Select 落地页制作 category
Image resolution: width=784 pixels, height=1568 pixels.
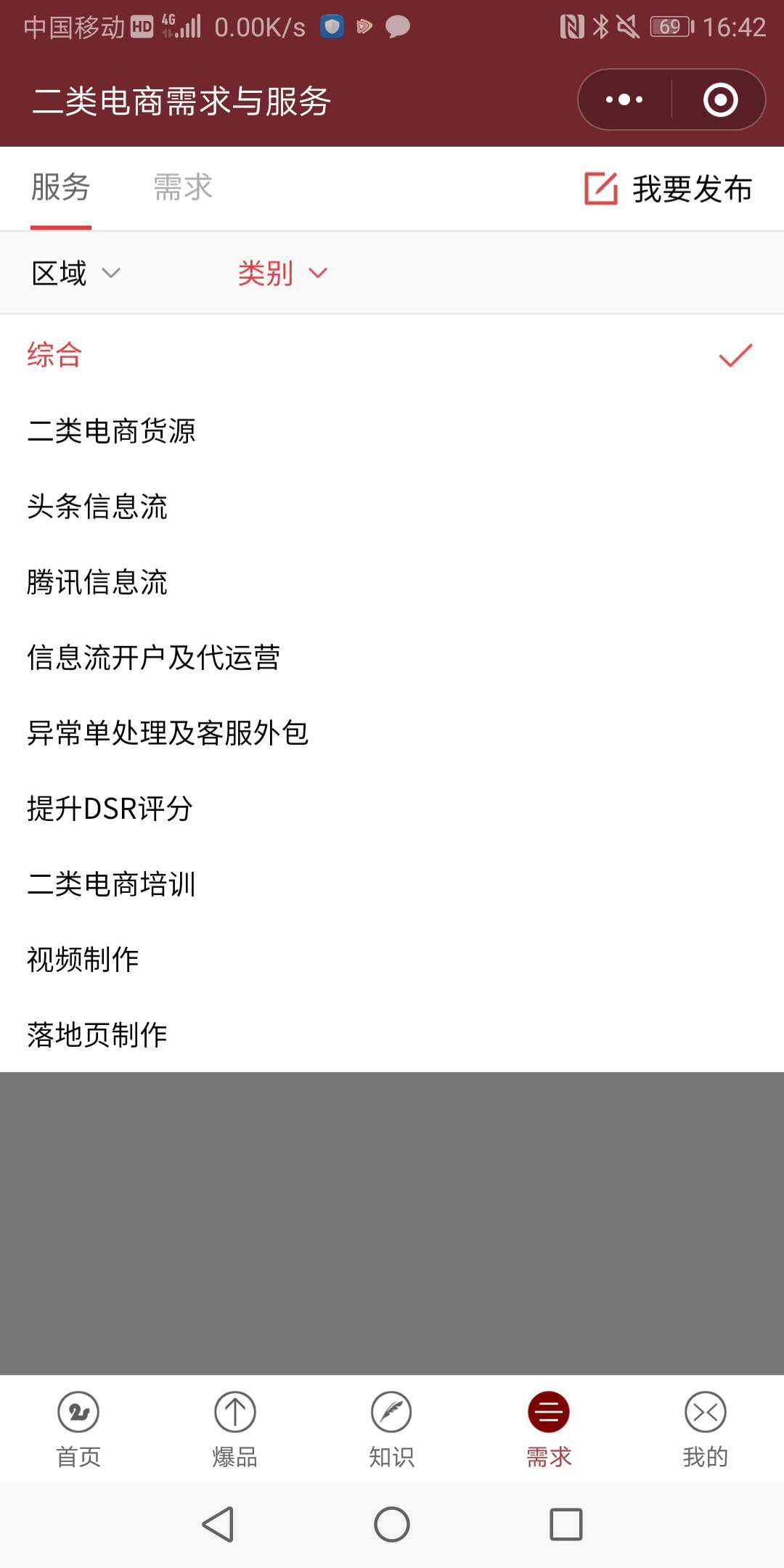tap(392, 1035)
